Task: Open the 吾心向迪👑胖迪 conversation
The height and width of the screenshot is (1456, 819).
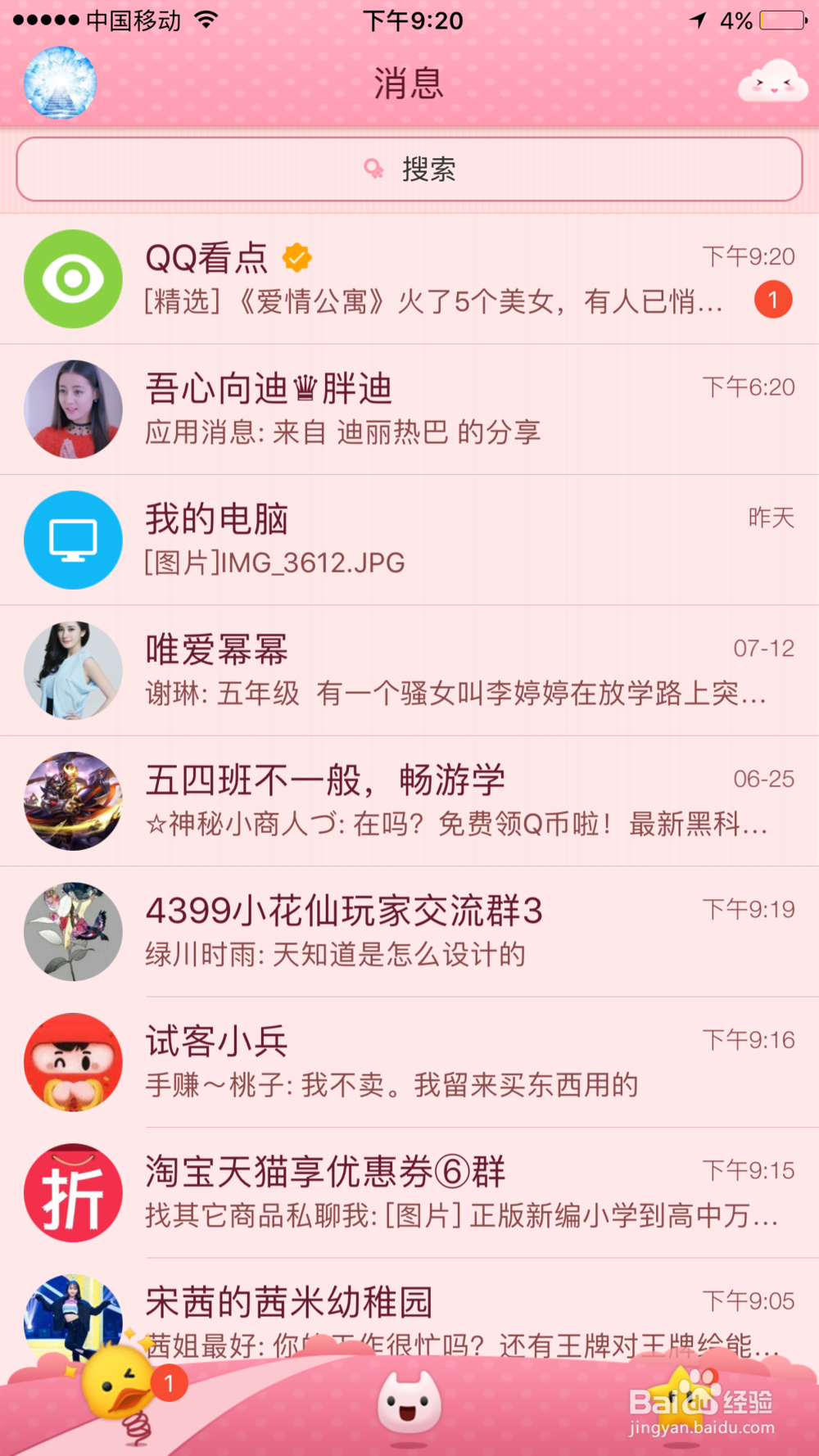Action: 409,409
